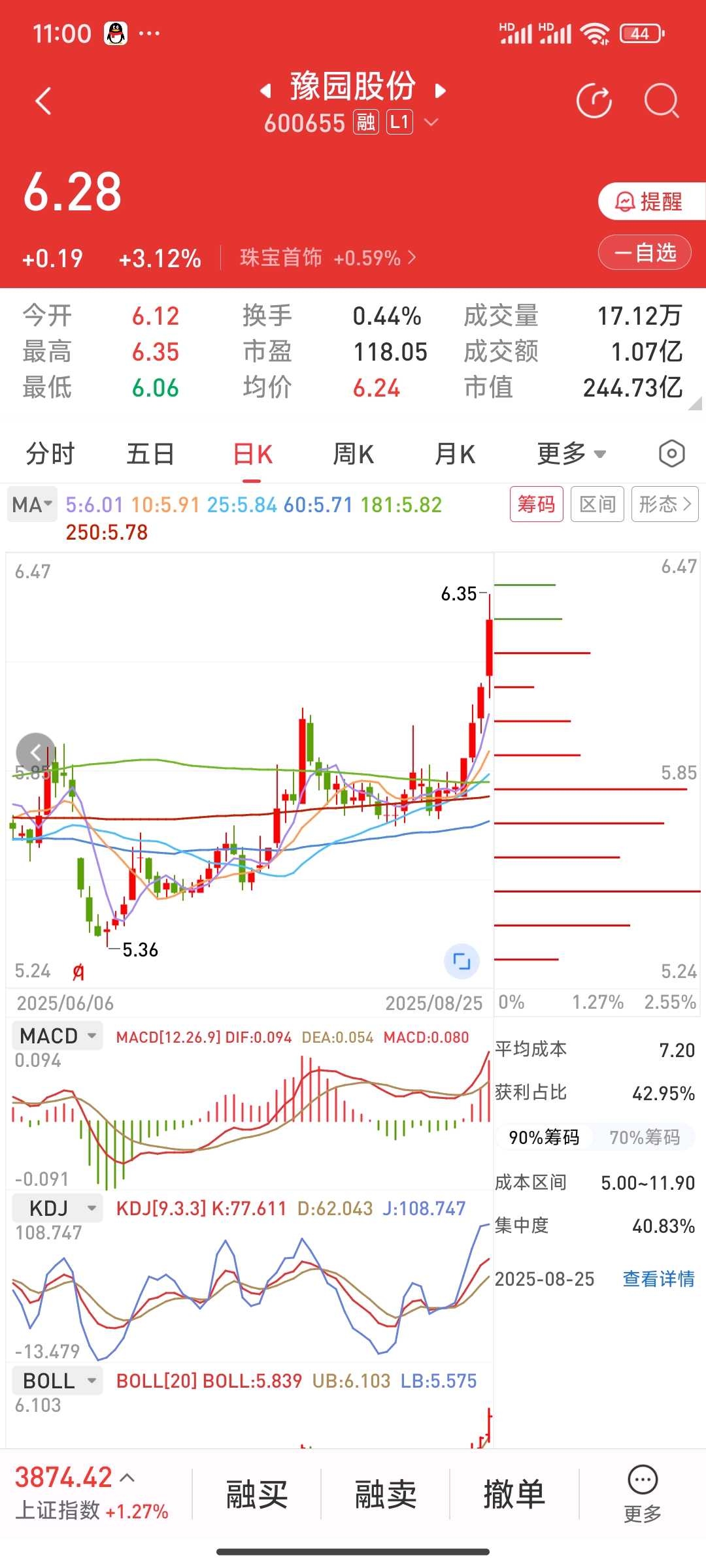The height and width of the screenshot is (1568, 706).
Task: Open 查看详情 chip details link
Action: (658, 1279)
